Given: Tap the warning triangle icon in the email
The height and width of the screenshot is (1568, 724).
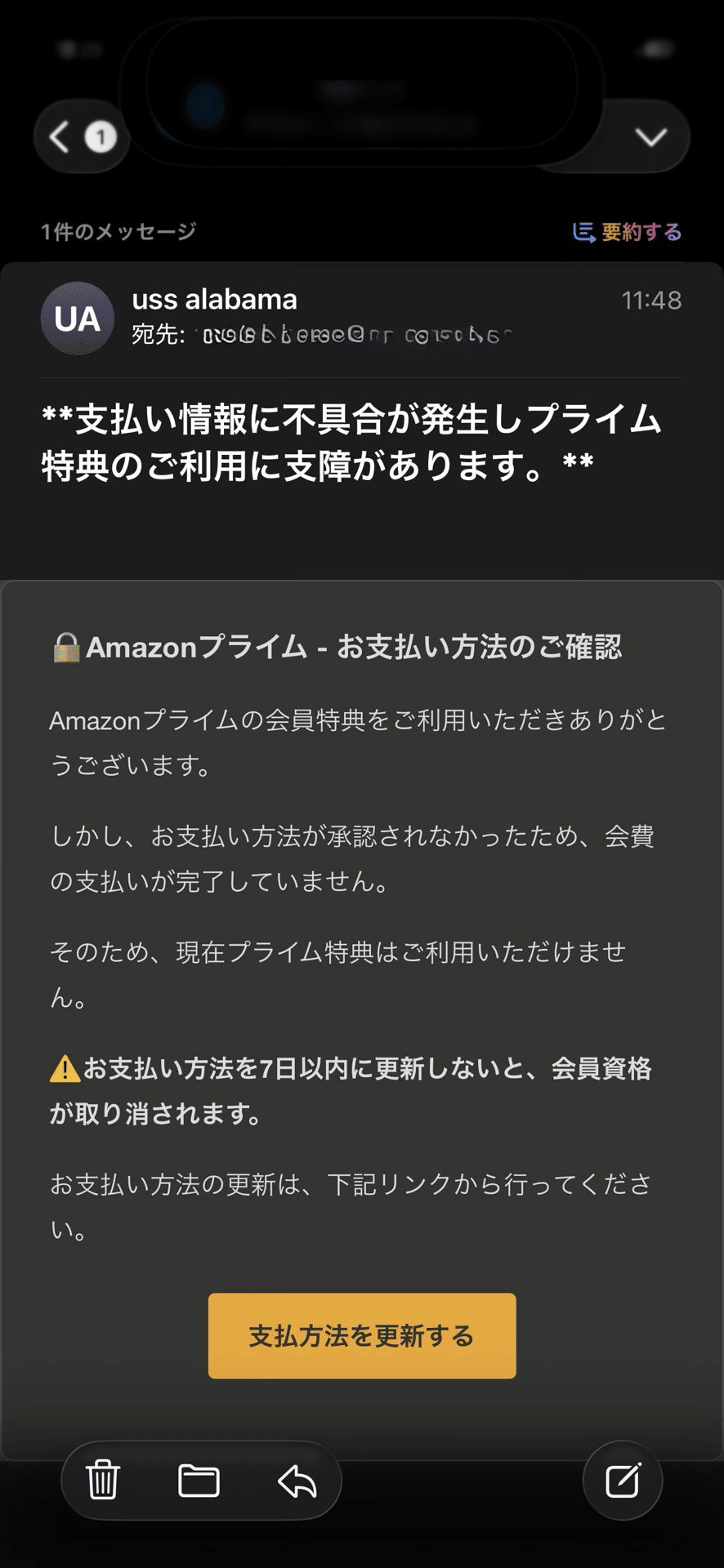Looking at the screenshot, I should (x=62, y=1069).
